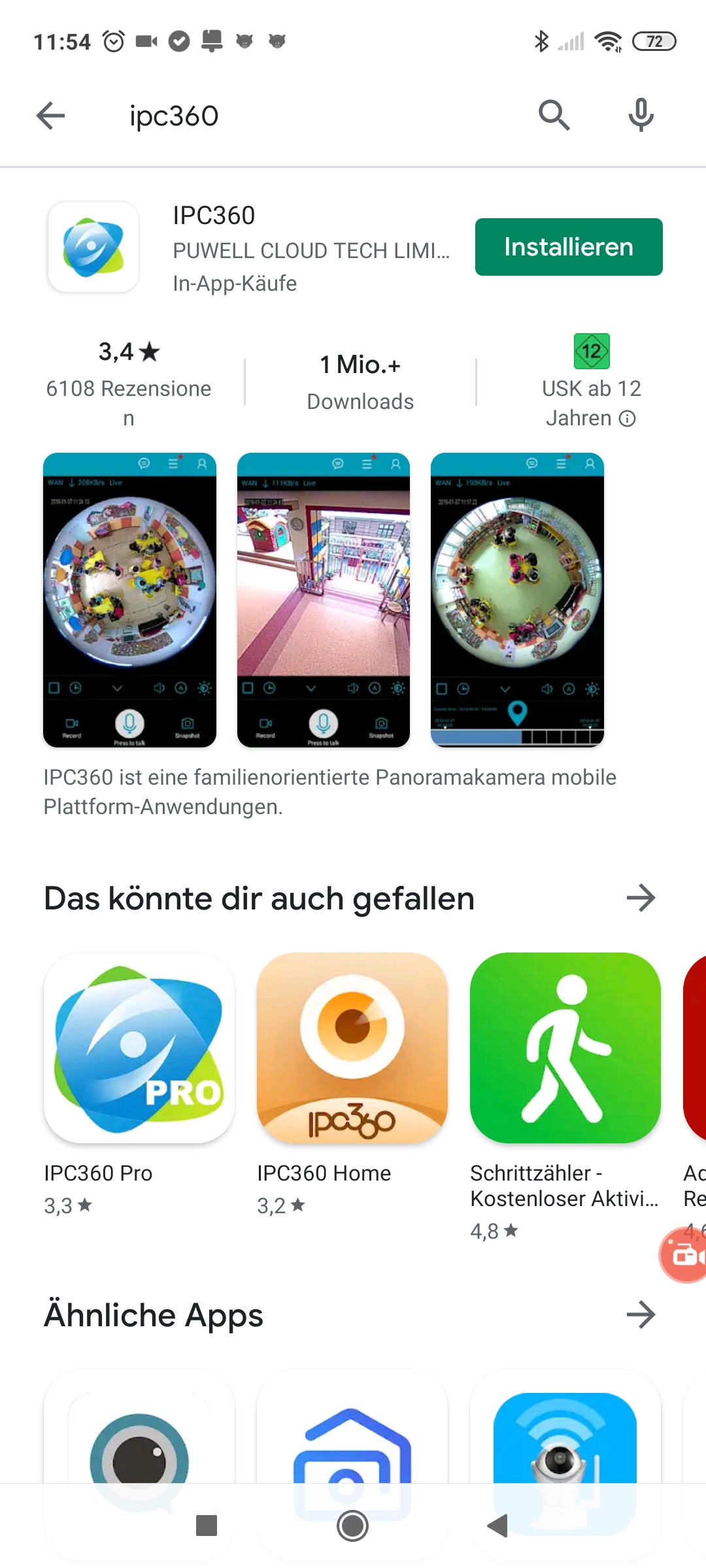Tap the floating screen recorder bubble
706x1568 pixels.
coord(684,1255)
